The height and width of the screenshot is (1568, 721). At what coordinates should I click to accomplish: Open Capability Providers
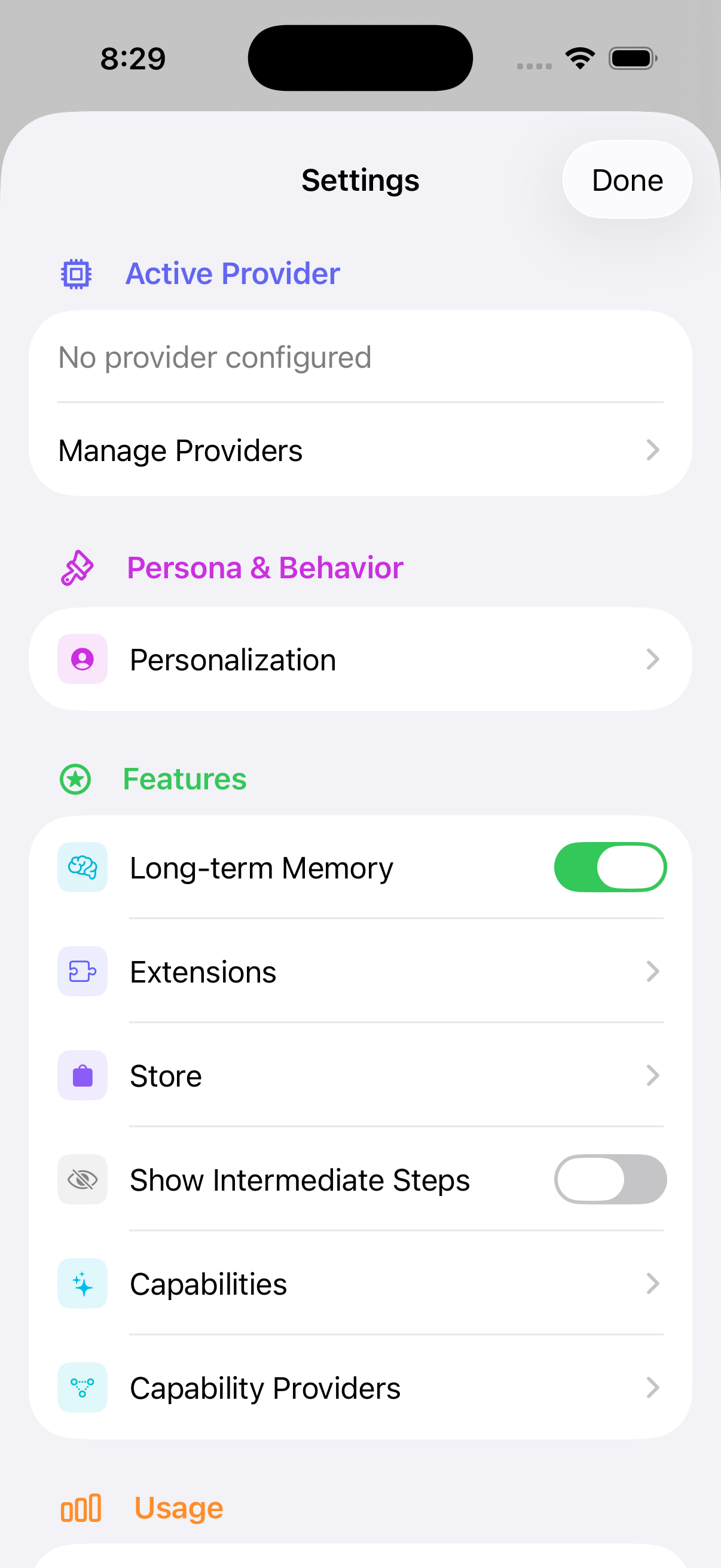[359, 1388]
